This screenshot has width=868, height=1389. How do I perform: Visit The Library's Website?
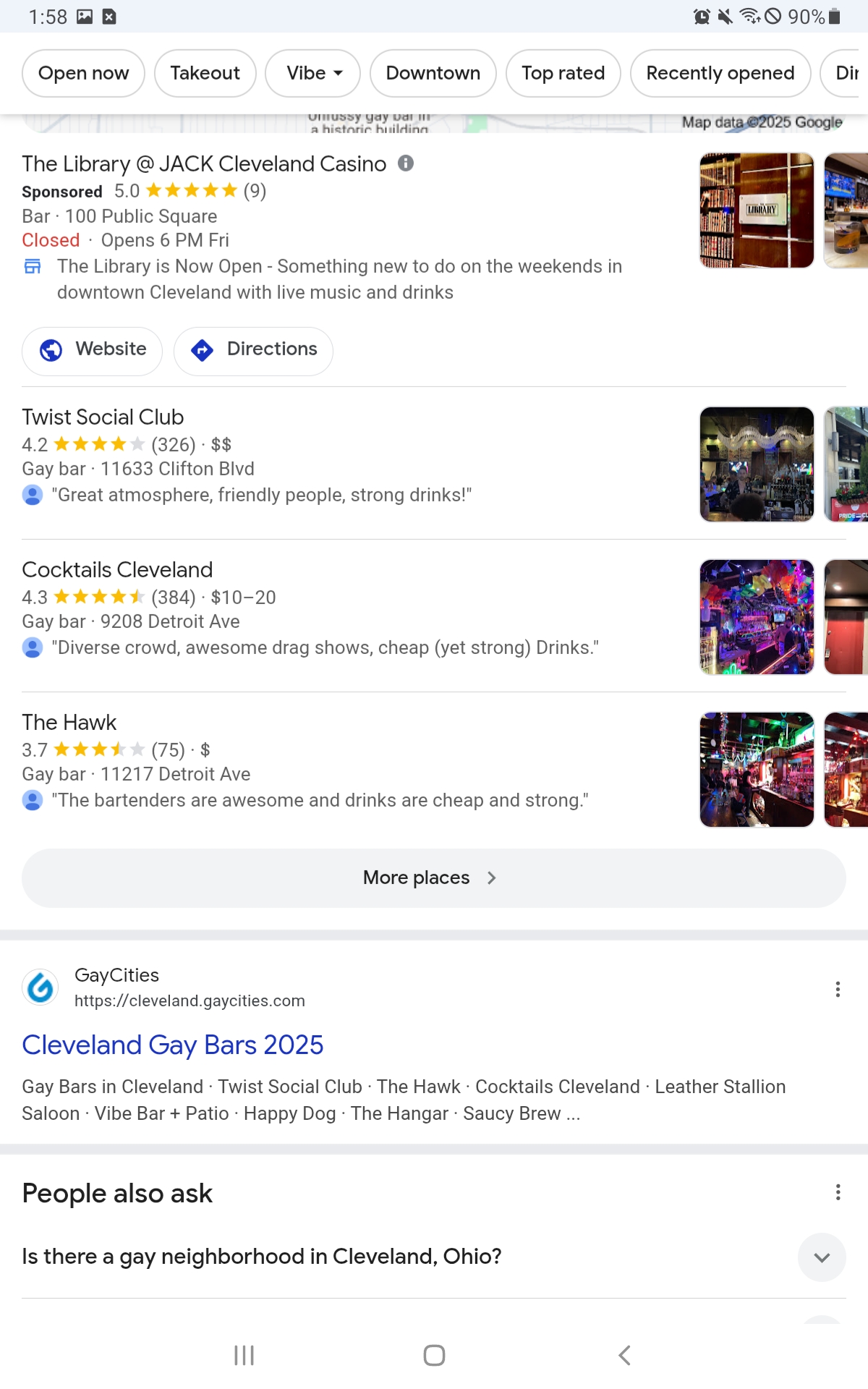pyautogui.click(x=93, y=351)
